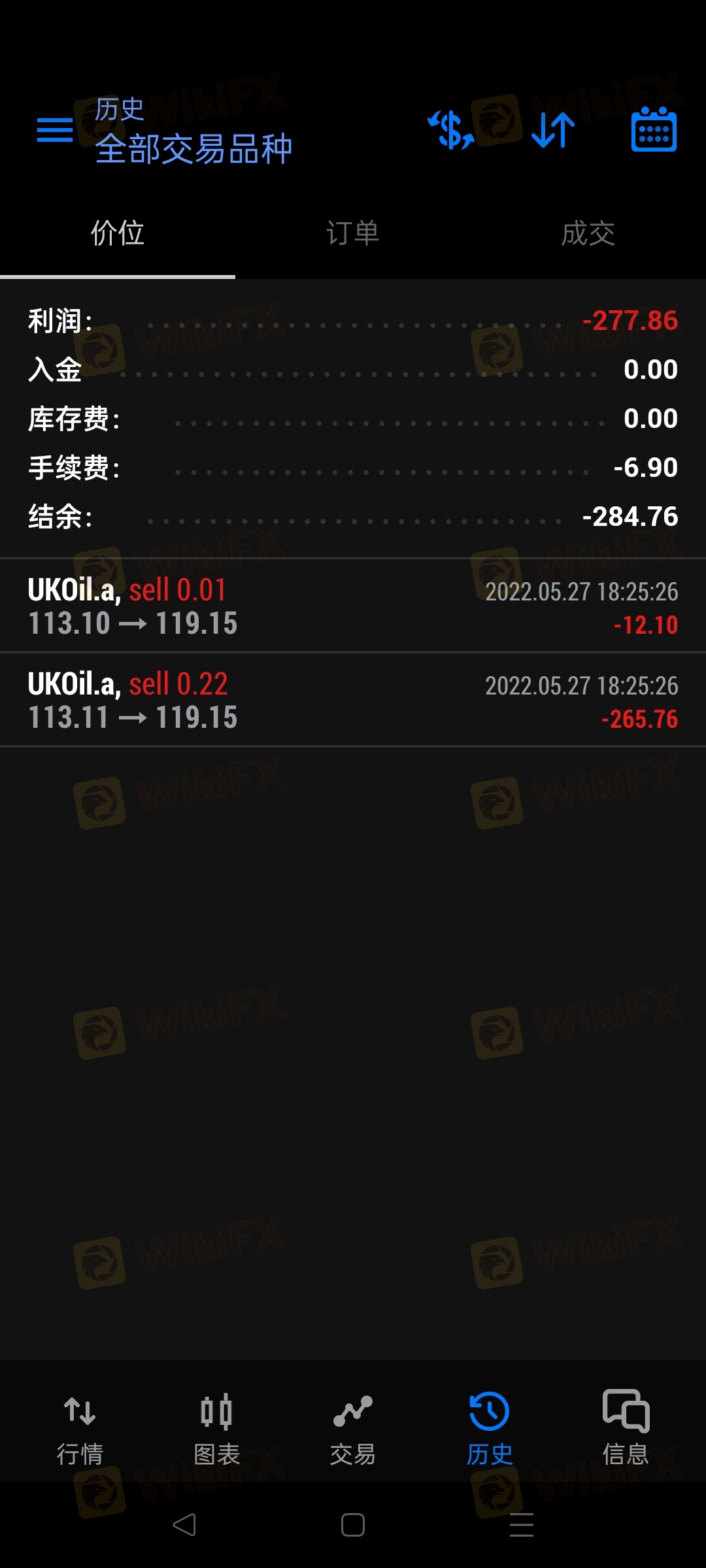Open the sort arrows option
The height and width of the screenshot is (1568, 706).
point(553,130)
